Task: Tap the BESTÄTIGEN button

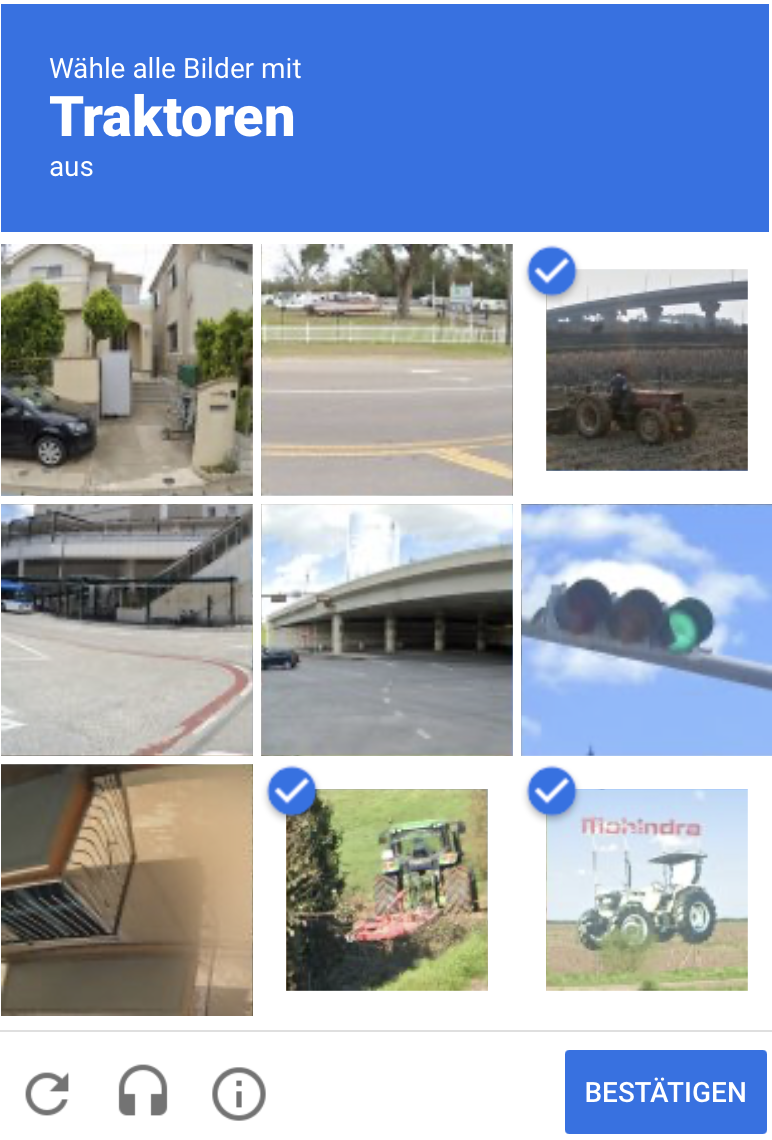Action: point(665,1092)
